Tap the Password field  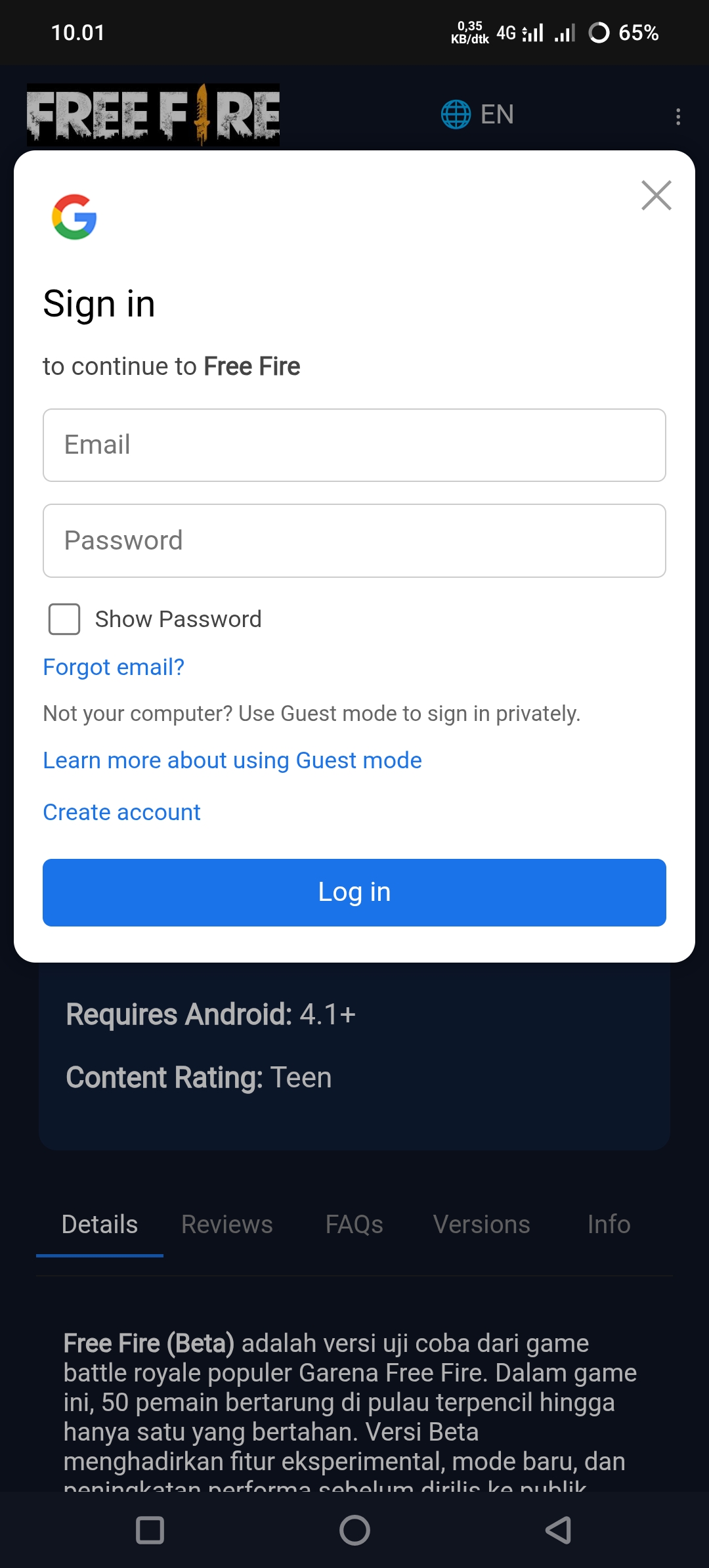[354, 540]
